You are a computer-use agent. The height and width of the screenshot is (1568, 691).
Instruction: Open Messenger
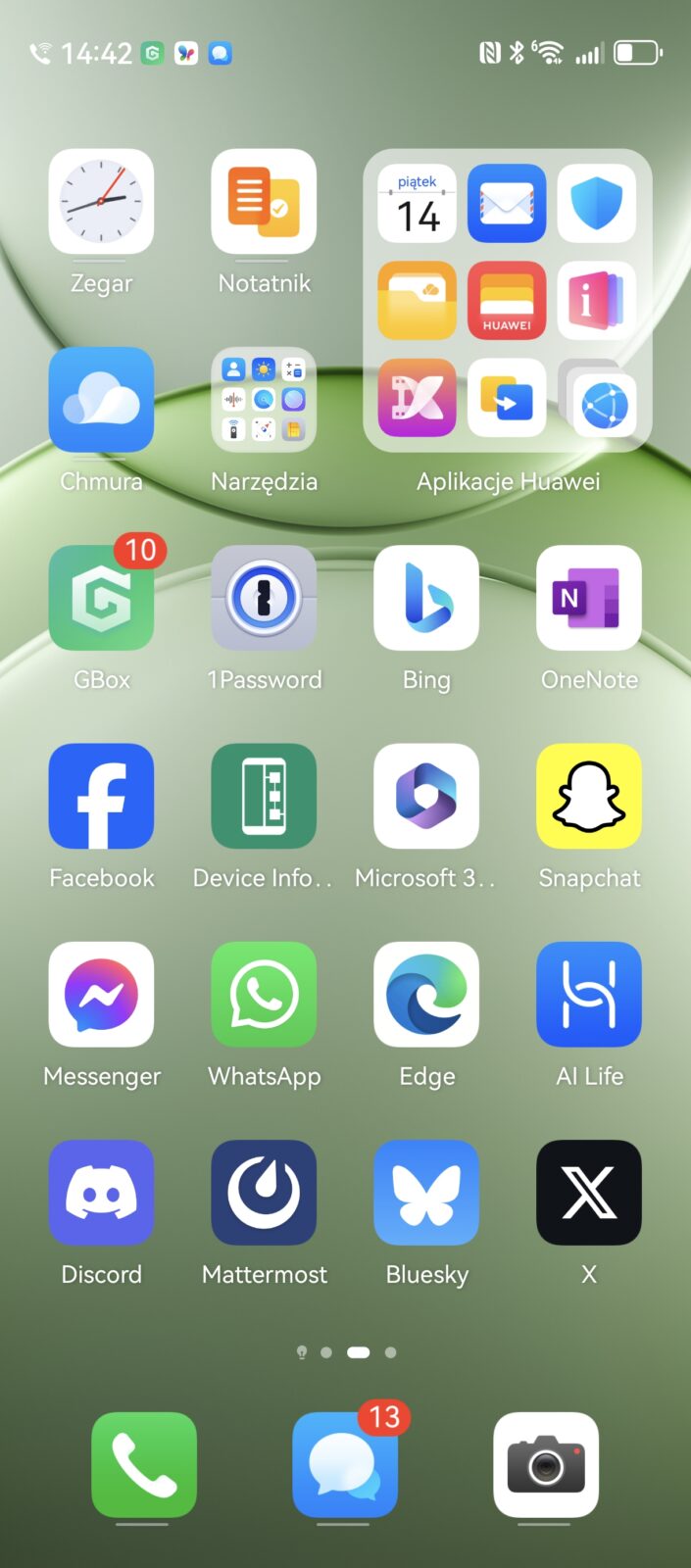pyautogui.click(x=101, y=995)
